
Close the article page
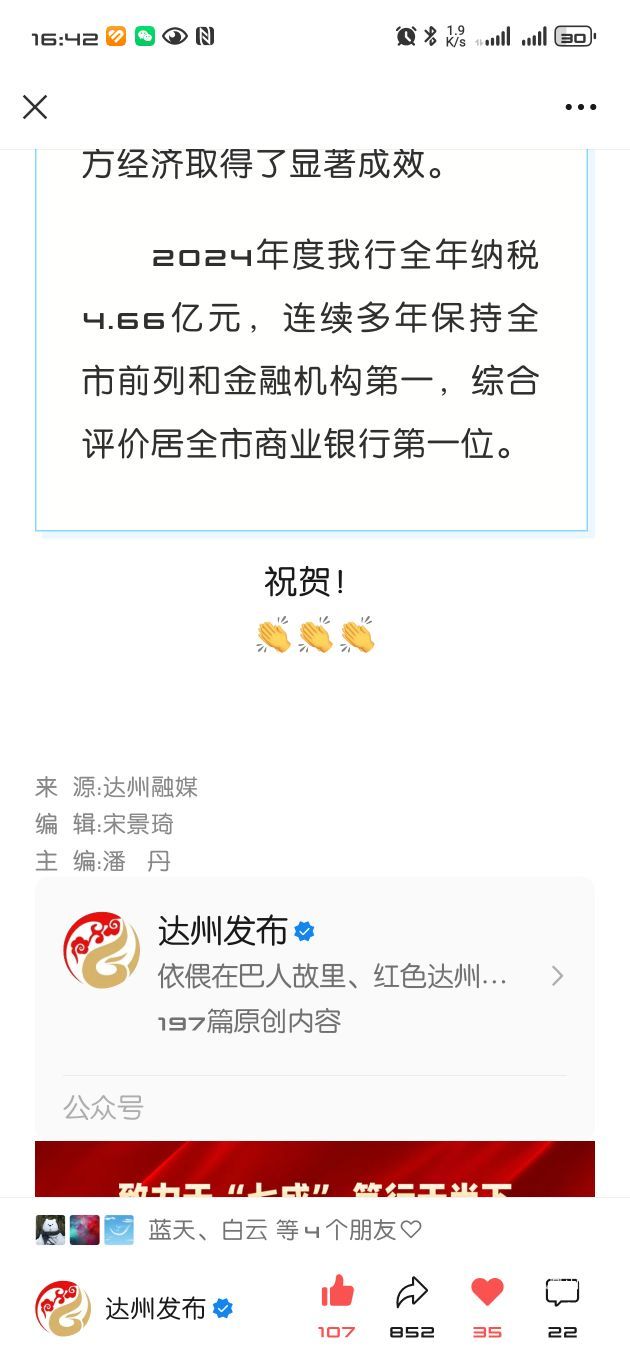pyautogui.click(x=35, y=107)
